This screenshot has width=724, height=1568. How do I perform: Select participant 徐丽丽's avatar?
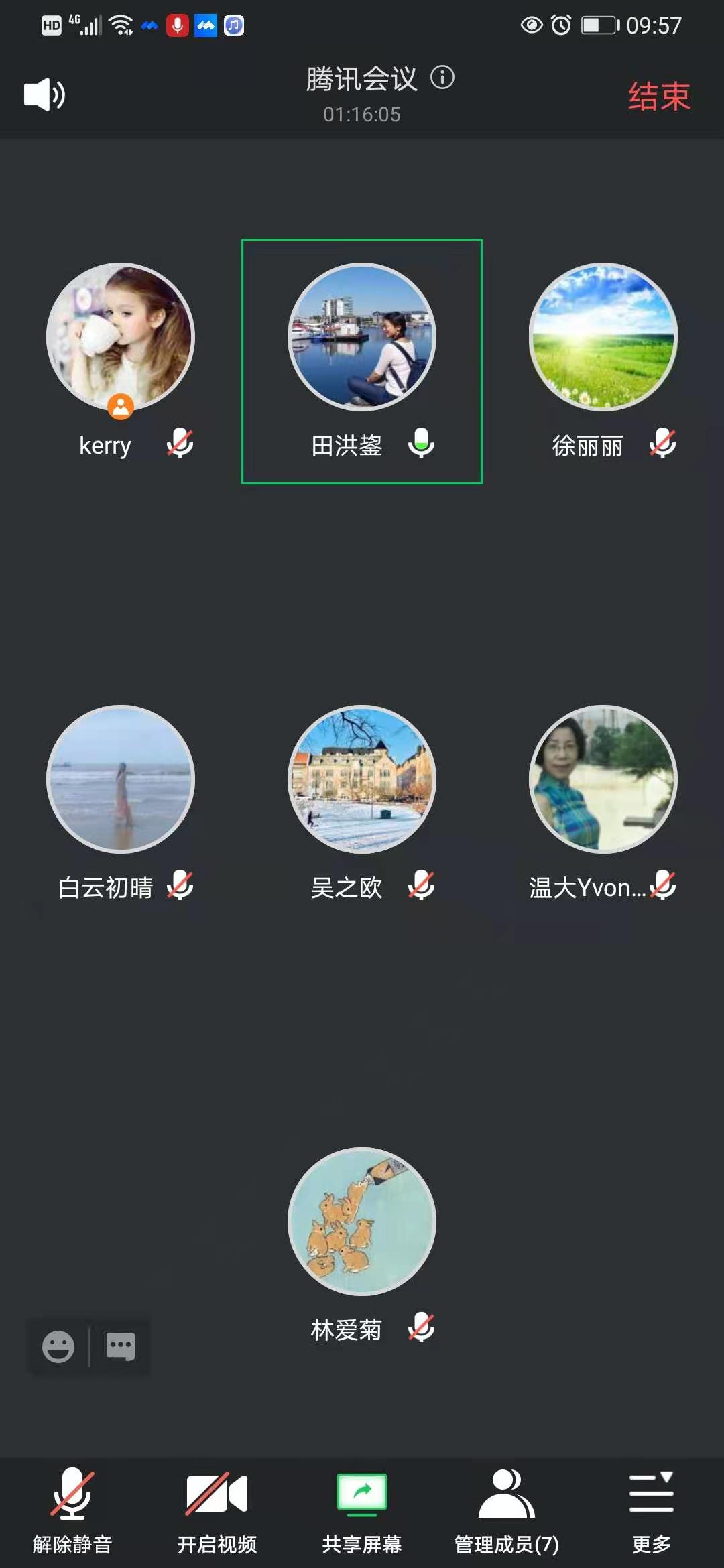tap(603, 336)
